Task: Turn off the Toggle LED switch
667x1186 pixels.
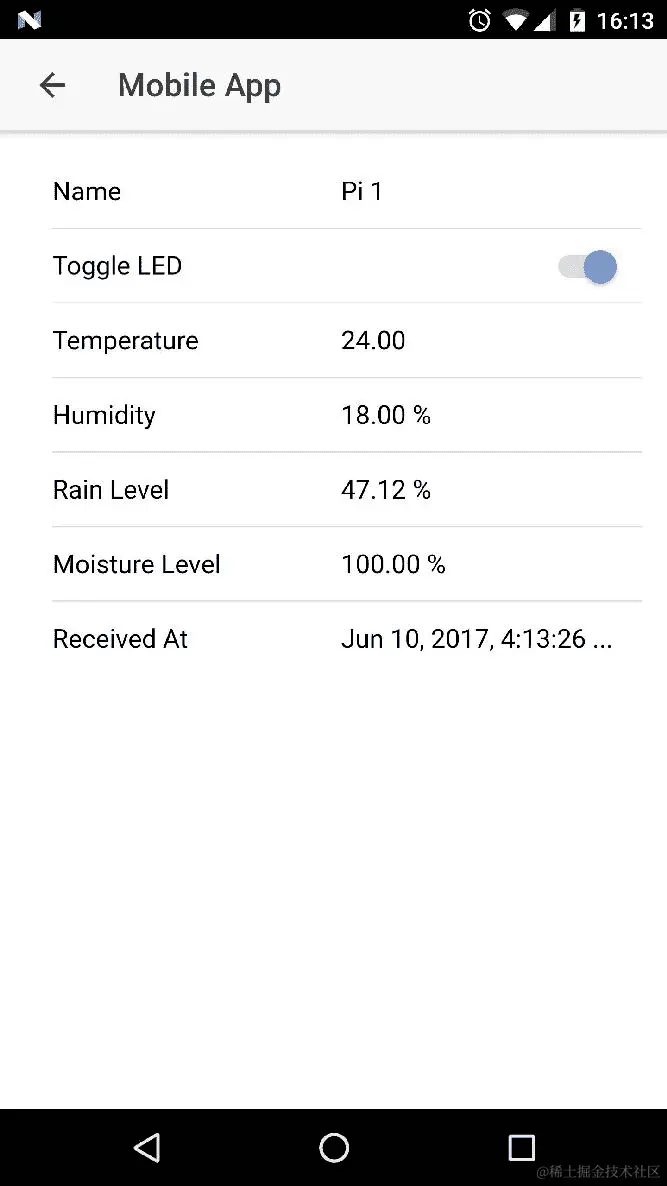Action: tap(588, 267)
